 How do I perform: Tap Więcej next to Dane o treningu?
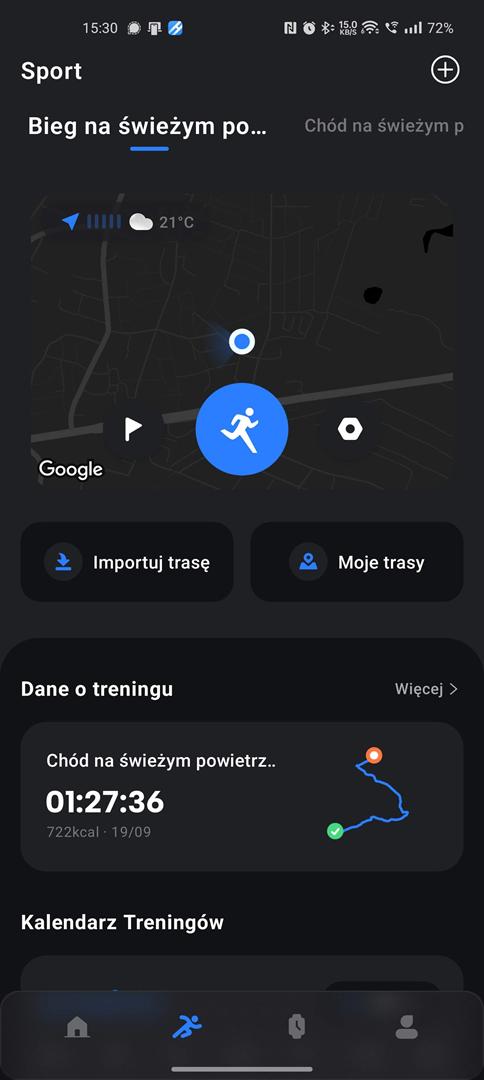(426, 689)
